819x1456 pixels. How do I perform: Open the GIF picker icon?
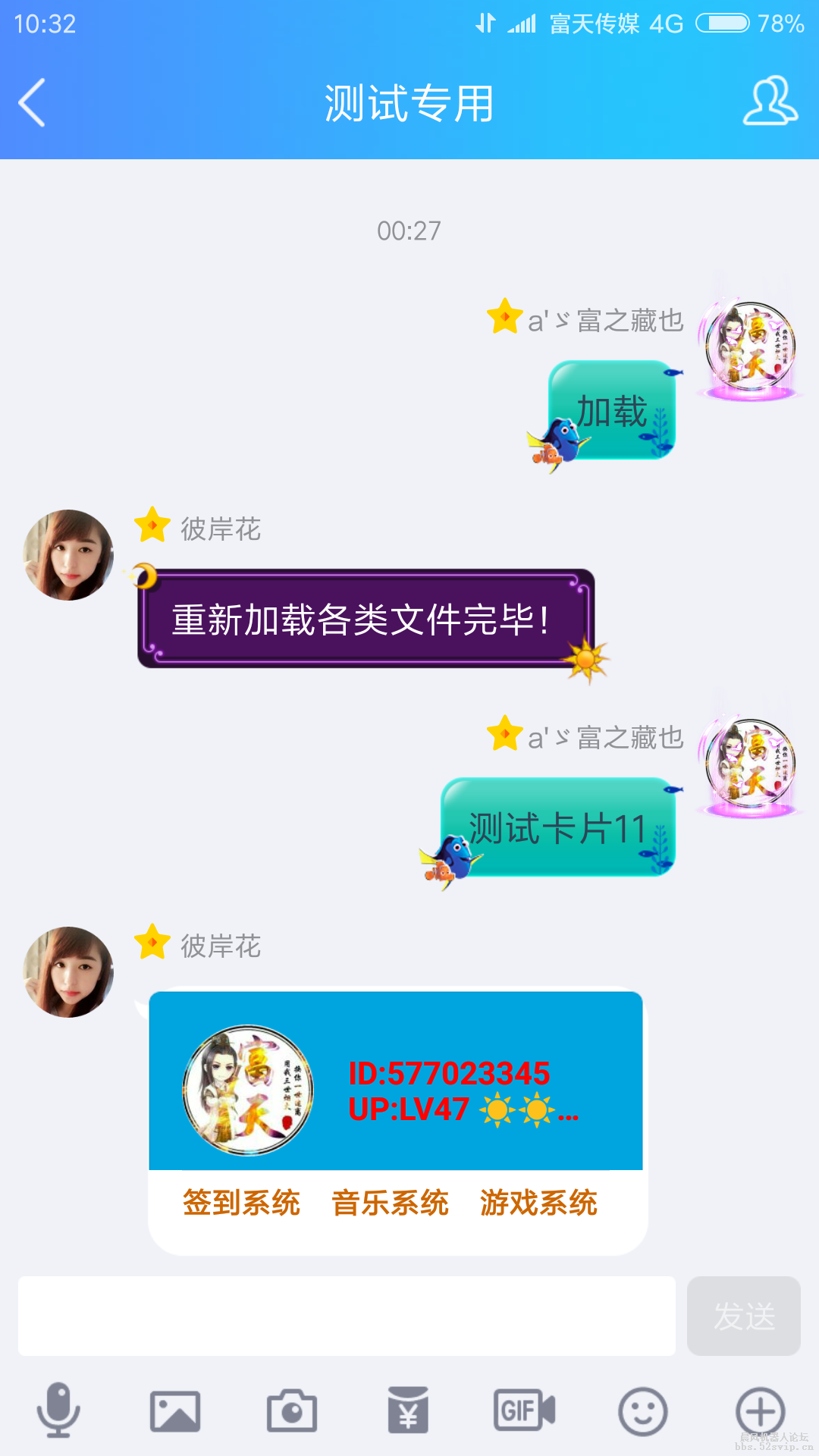coord(523,1409)
